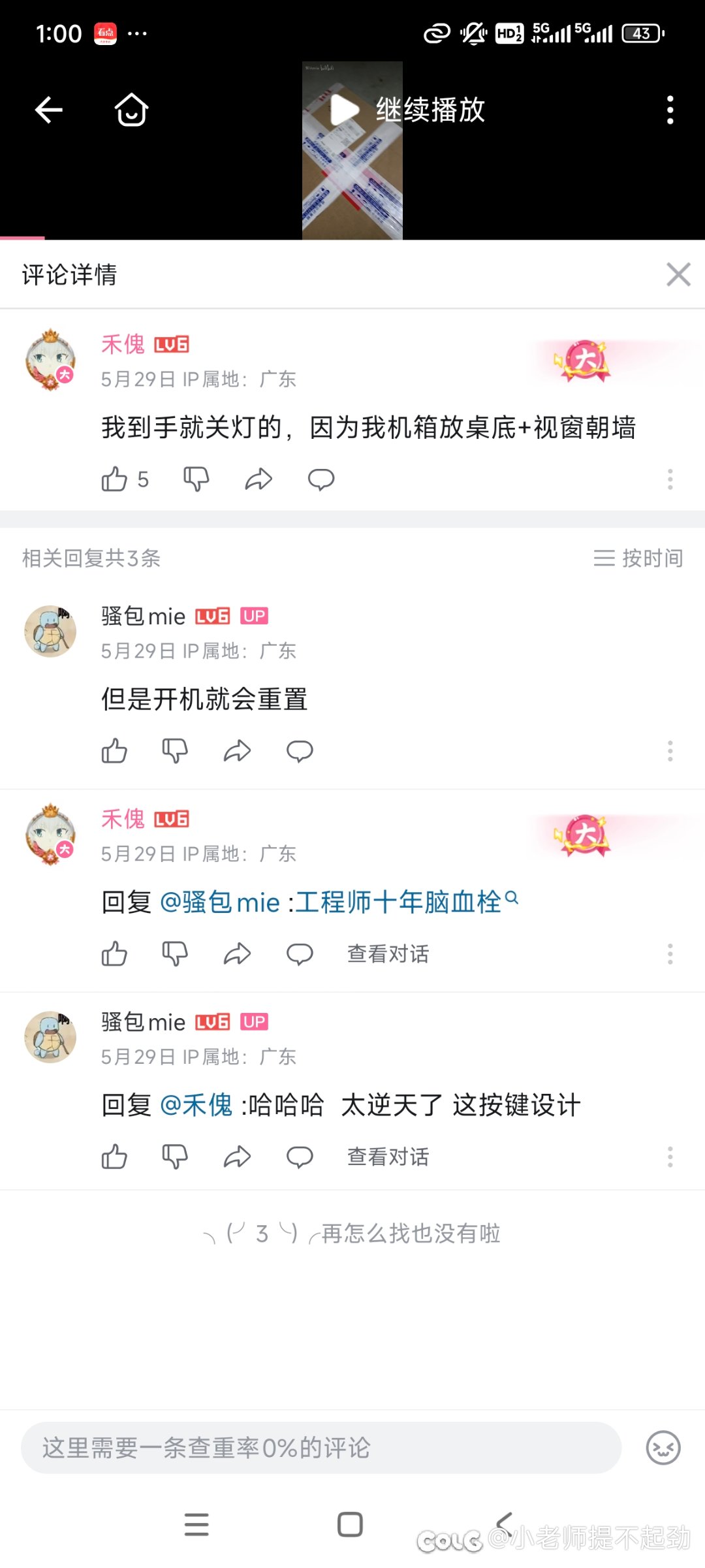Open the @禾傀 mention link

point(196,1105)
